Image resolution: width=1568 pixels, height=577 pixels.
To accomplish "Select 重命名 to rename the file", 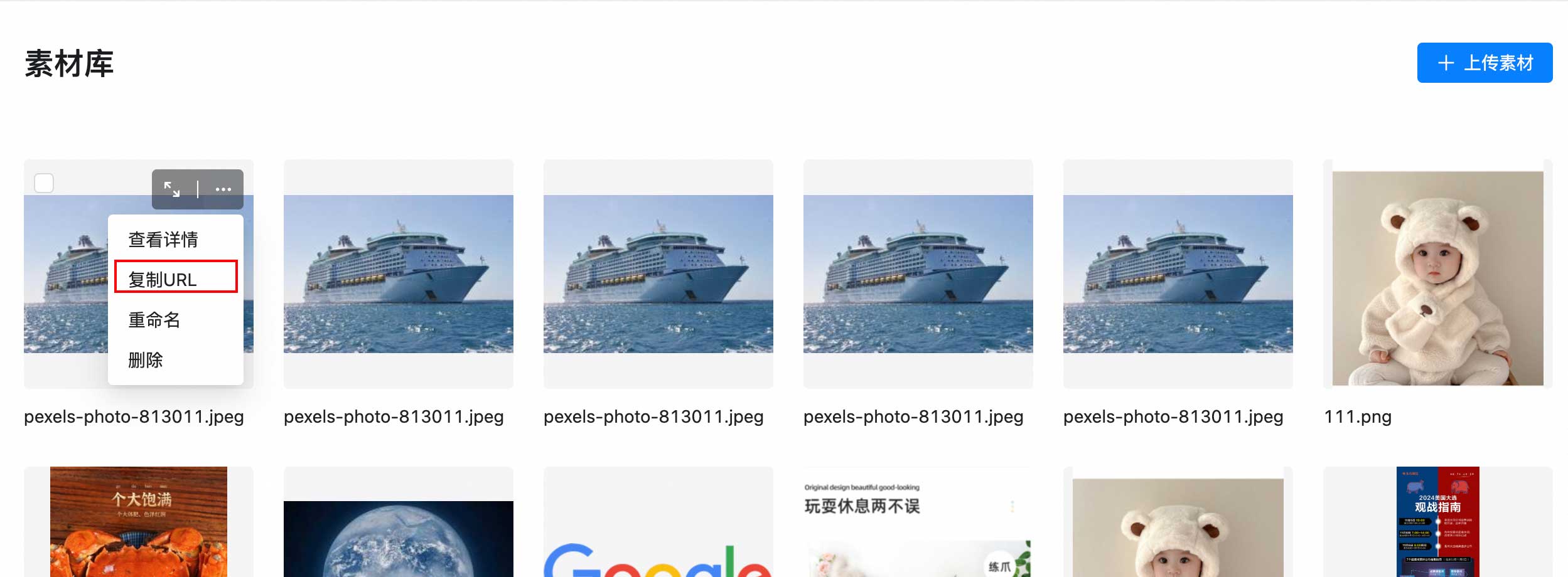I will (x=154, y=320).
